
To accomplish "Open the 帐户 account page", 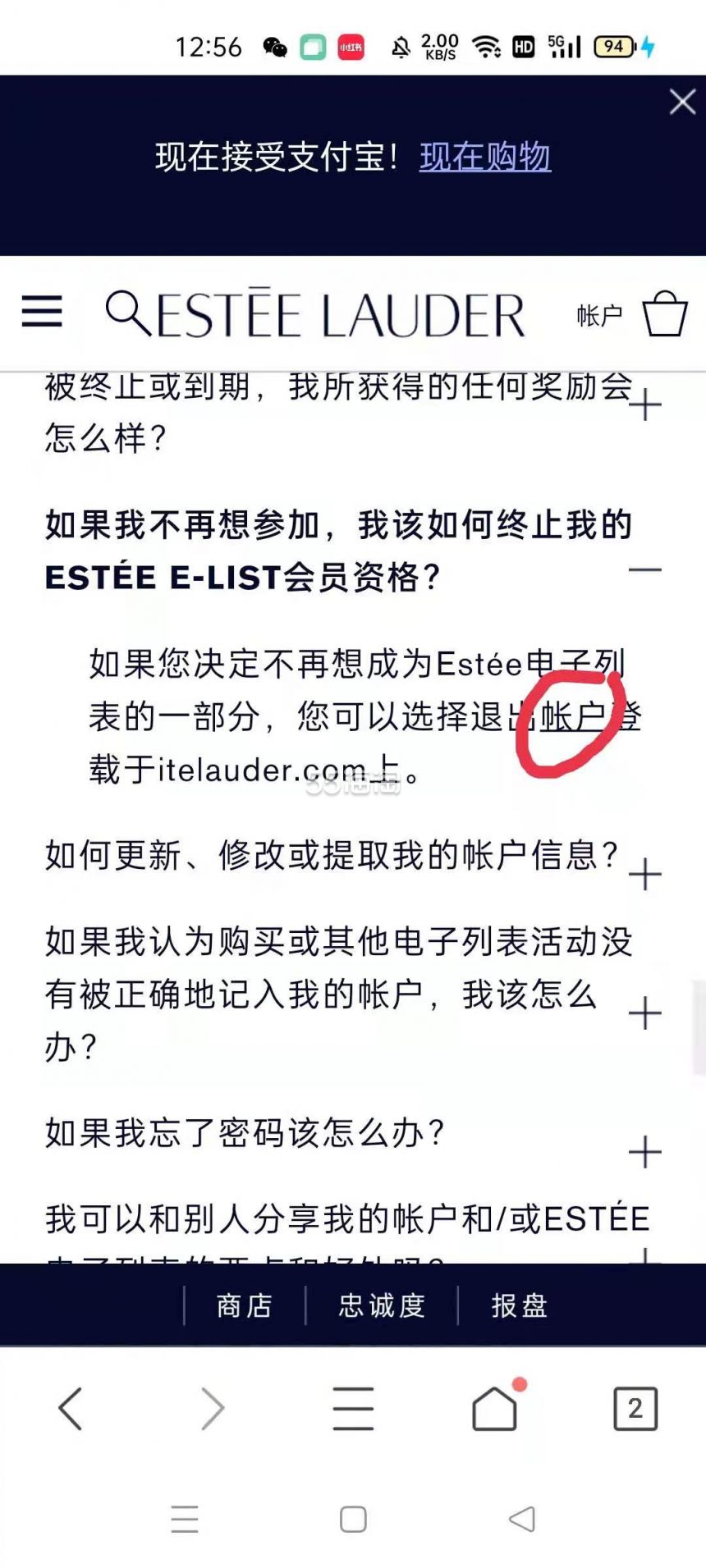I will point(599,315).
